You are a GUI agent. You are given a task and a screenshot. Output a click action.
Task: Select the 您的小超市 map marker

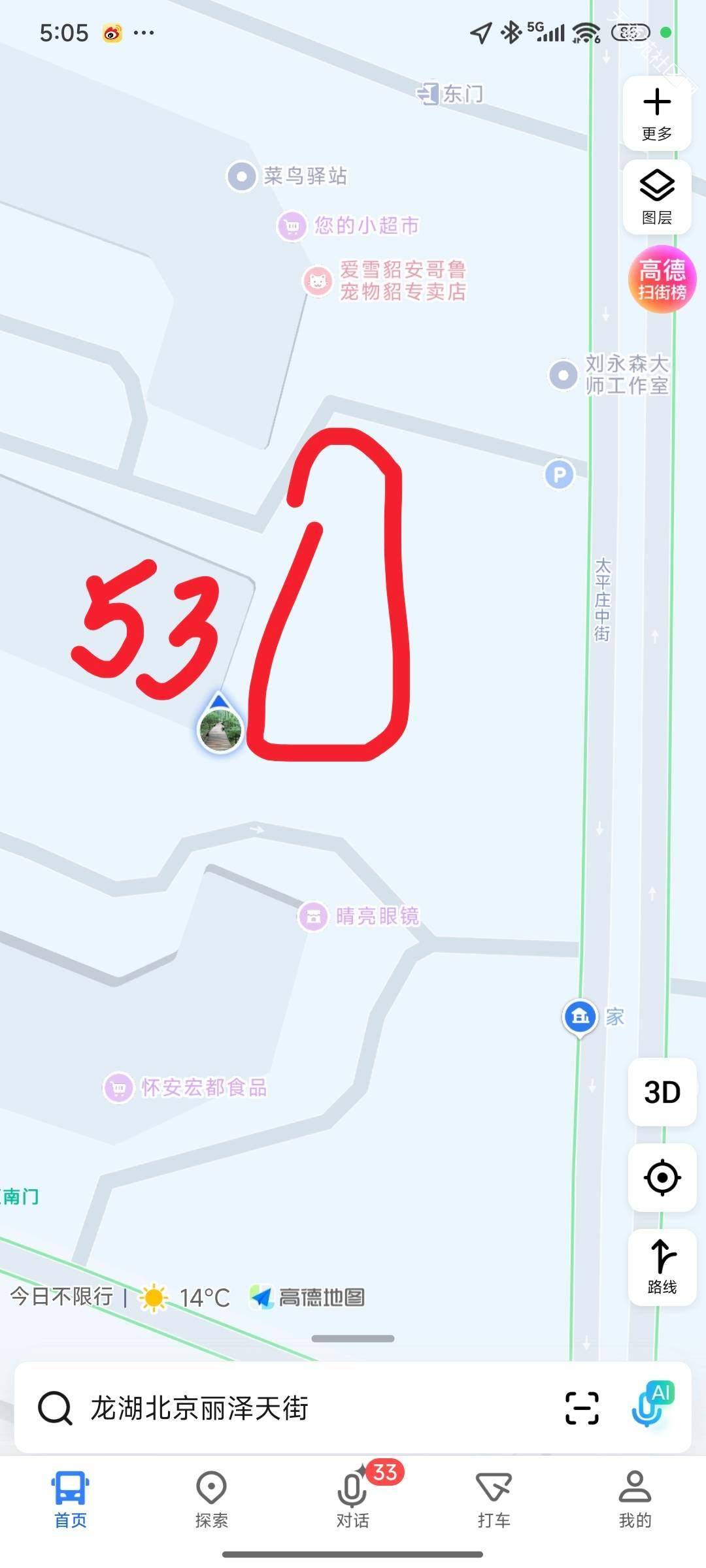(x=292, y=226)
